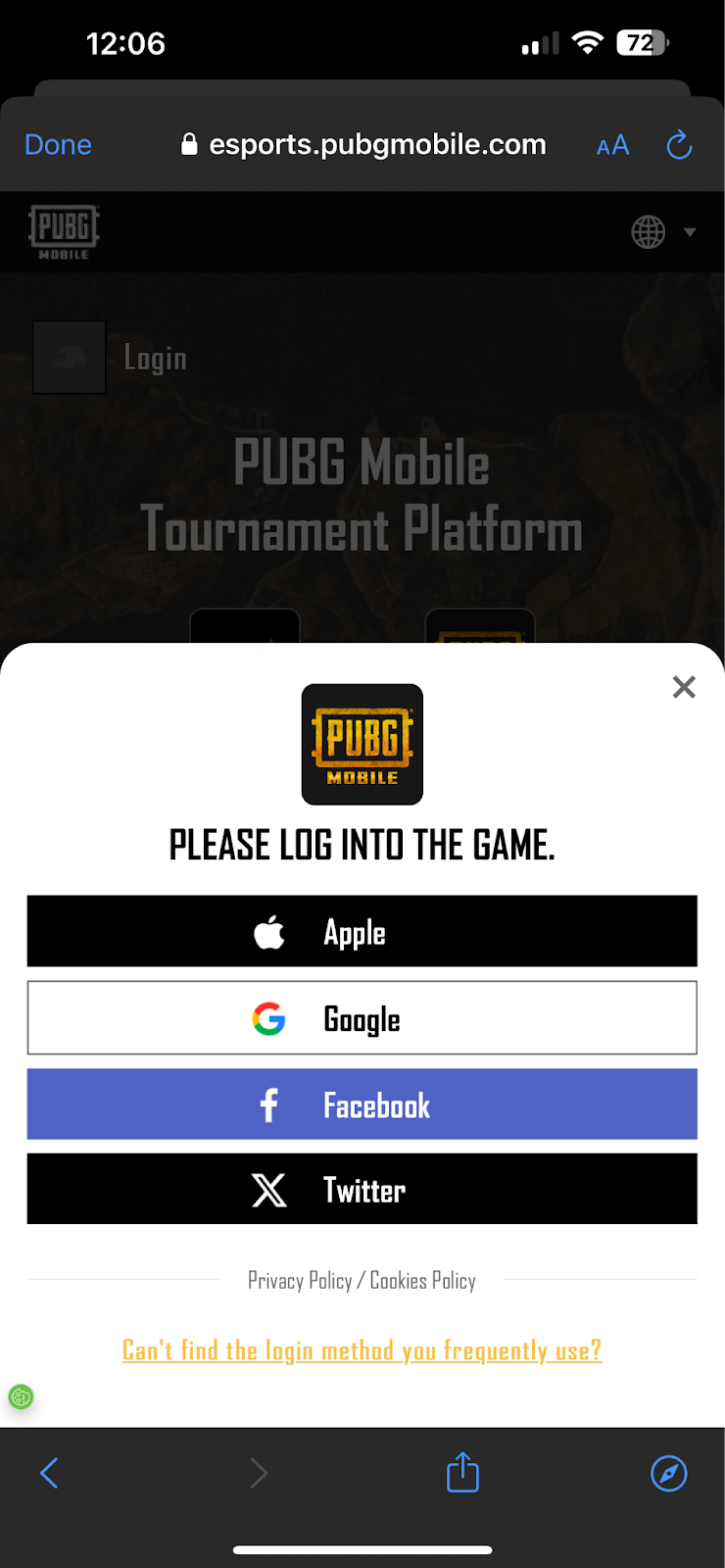Sign in using Twitter
The image size is (725, 1568).
(x=362, y=1189)
